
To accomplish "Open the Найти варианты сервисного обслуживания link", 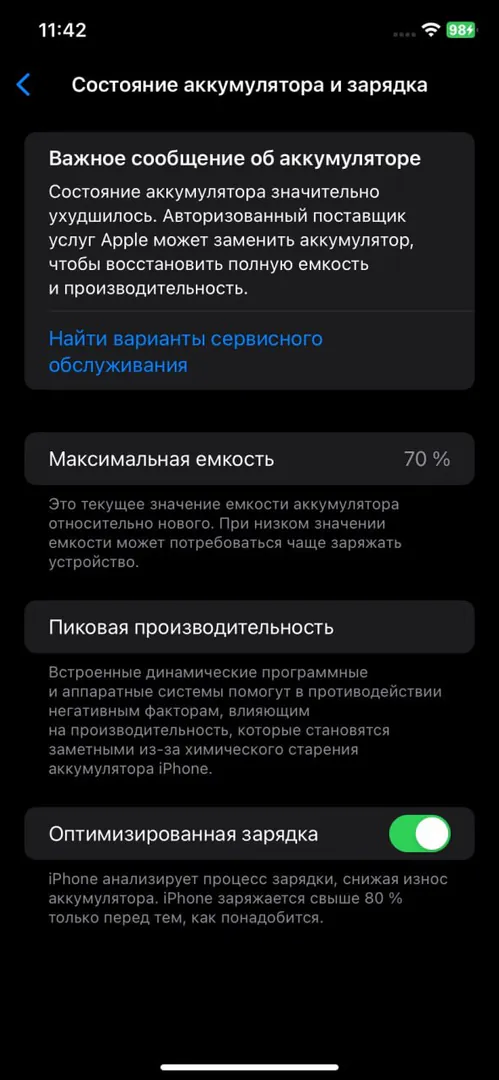I will [x=185, y=351].
